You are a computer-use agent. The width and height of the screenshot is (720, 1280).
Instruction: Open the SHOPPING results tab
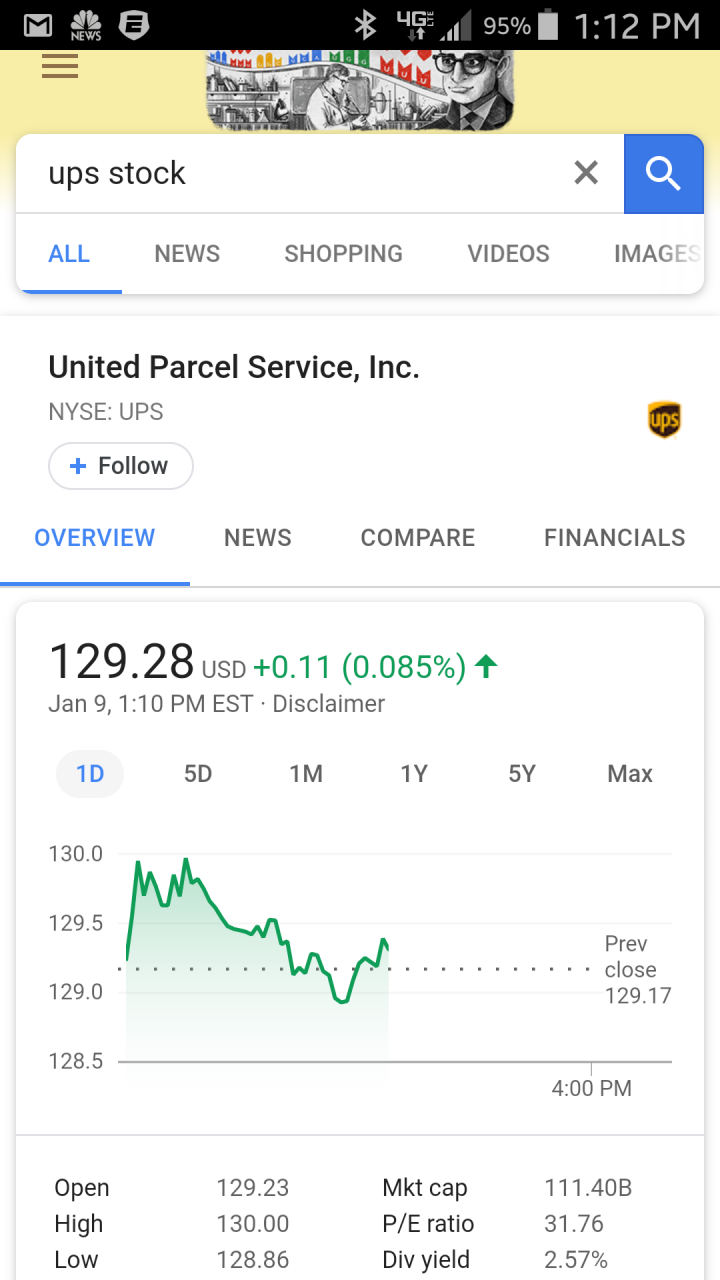tap(343, 254)
